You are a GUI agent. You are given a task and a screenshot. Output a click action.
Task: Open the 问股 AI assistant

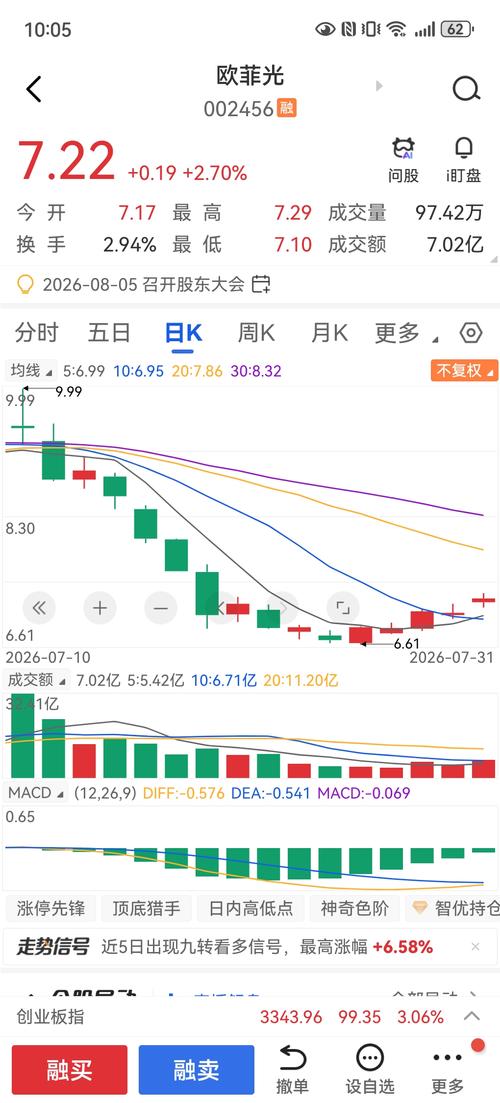[404, 160]
